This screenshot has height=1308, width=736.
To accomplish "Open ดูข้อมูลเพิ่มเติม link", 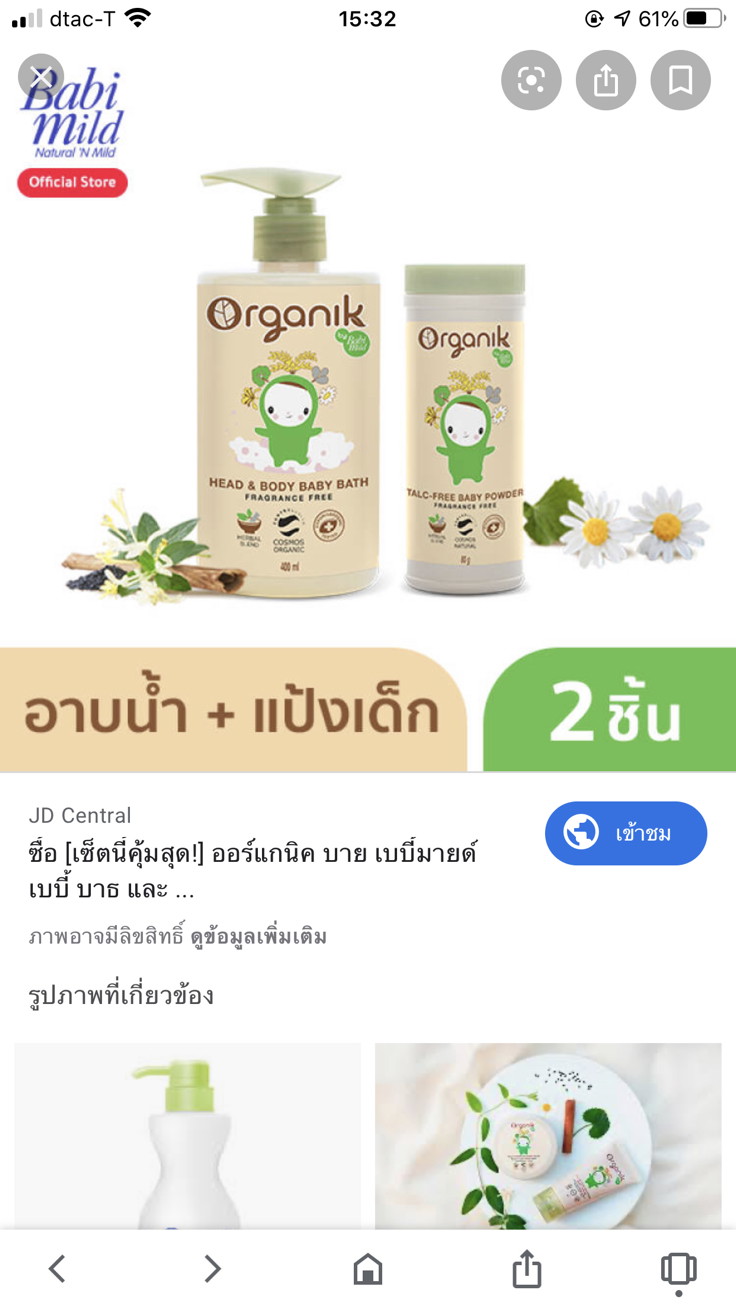I will pyautogui.click(x=258, y=937).
